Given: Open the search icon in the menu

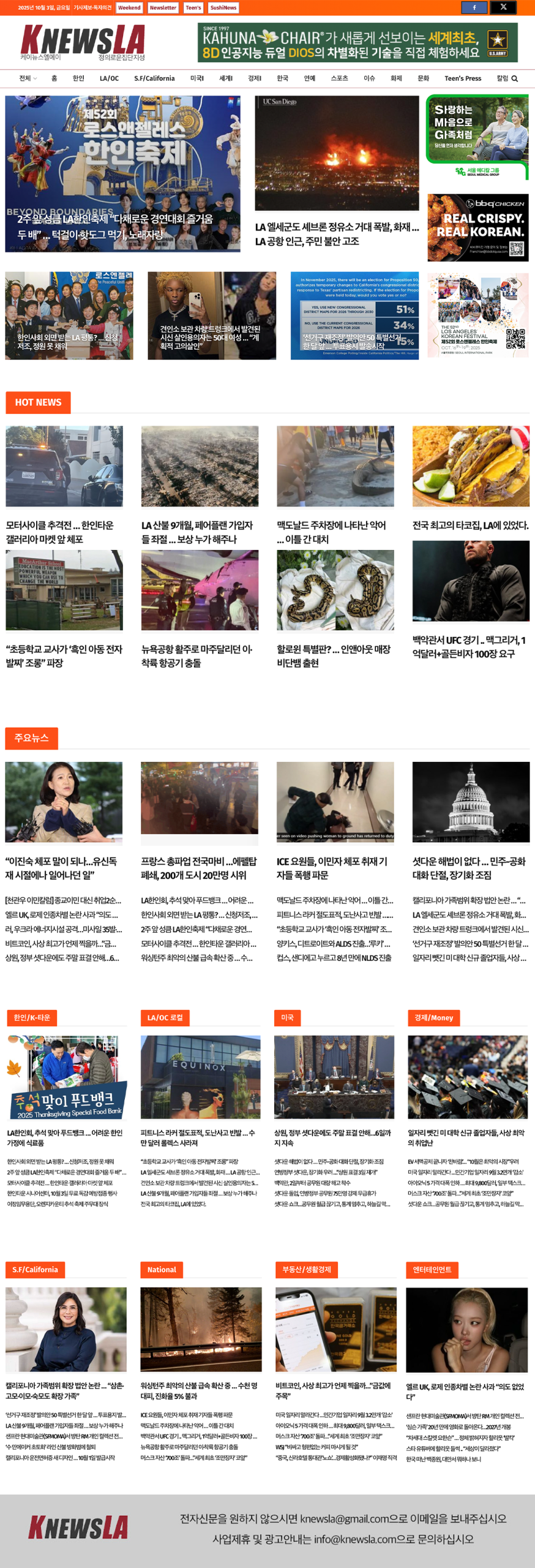Looking at the screenshot, I should click(x=515, y=78).
